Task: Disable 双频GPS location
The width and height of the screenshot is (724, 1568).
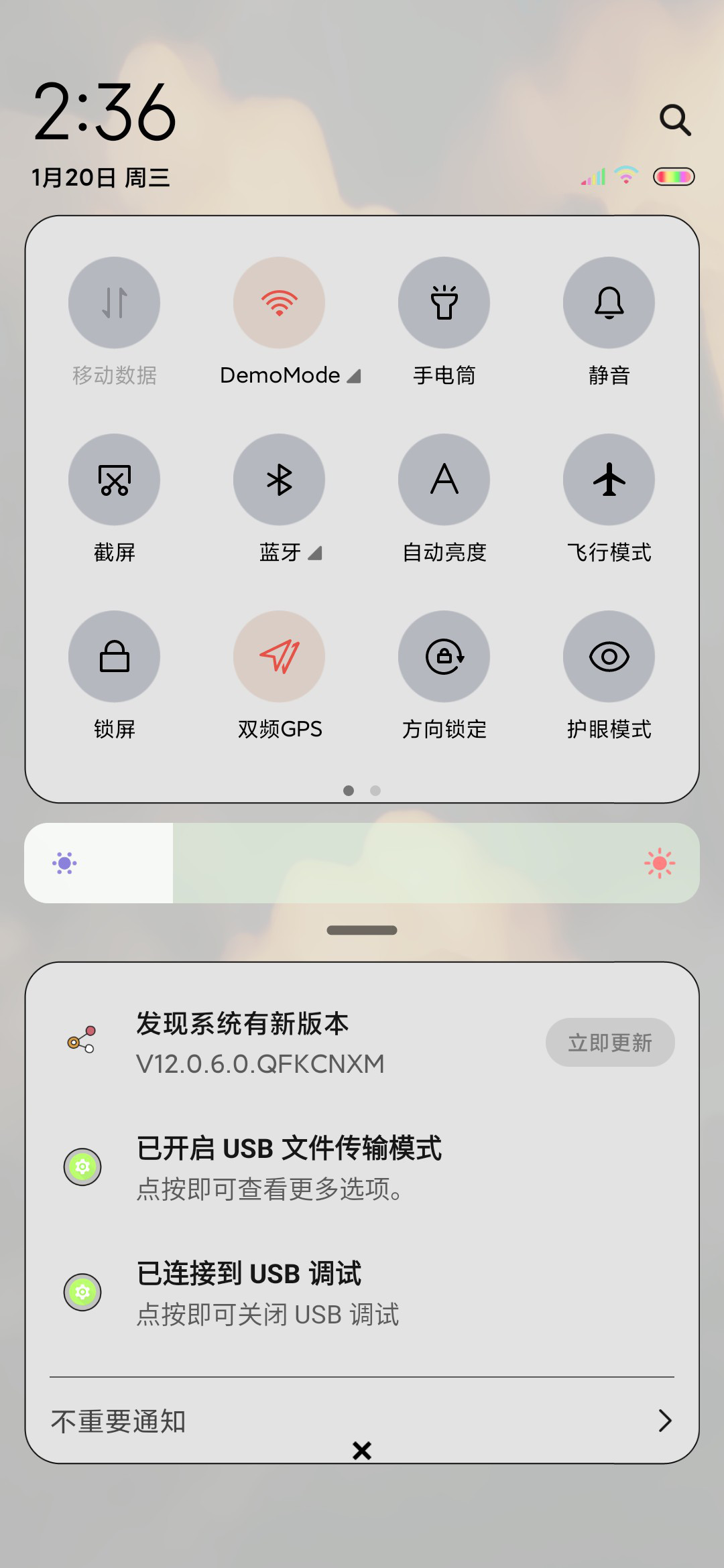Action: coord(279,657)
